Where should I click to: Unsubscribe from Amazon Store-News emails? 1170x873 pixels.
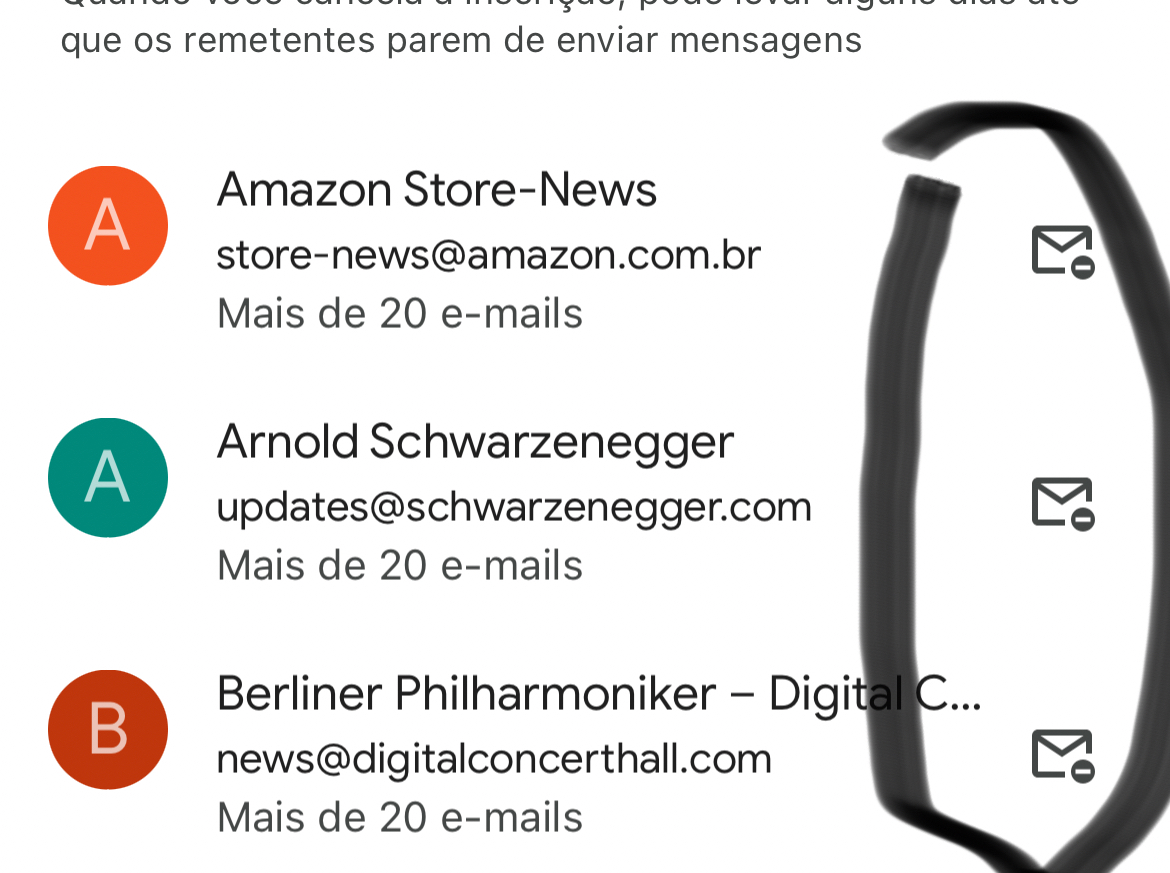tap(1062, 251)
